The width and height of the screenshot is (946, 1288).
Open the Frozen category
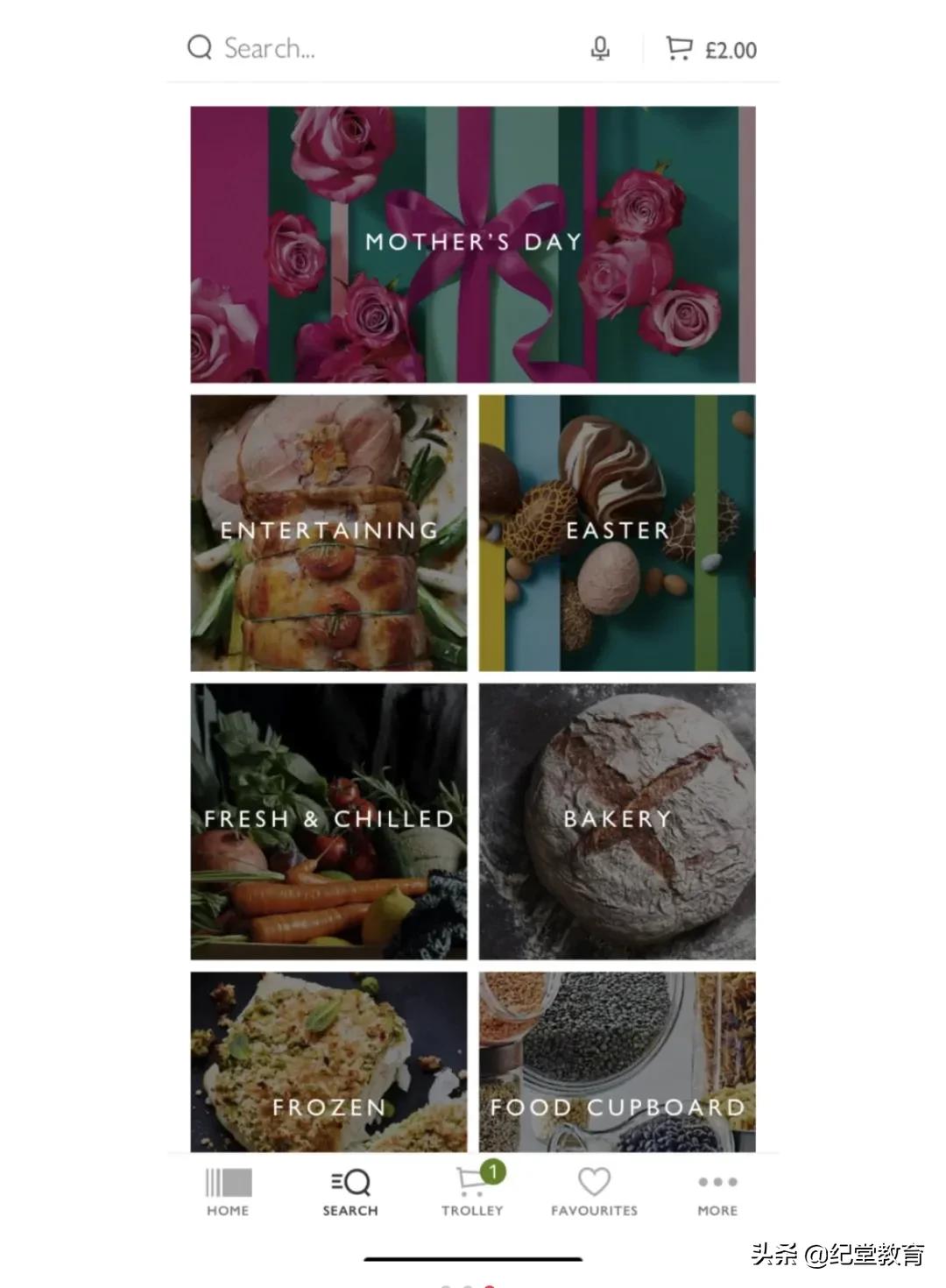(328, 1062)
